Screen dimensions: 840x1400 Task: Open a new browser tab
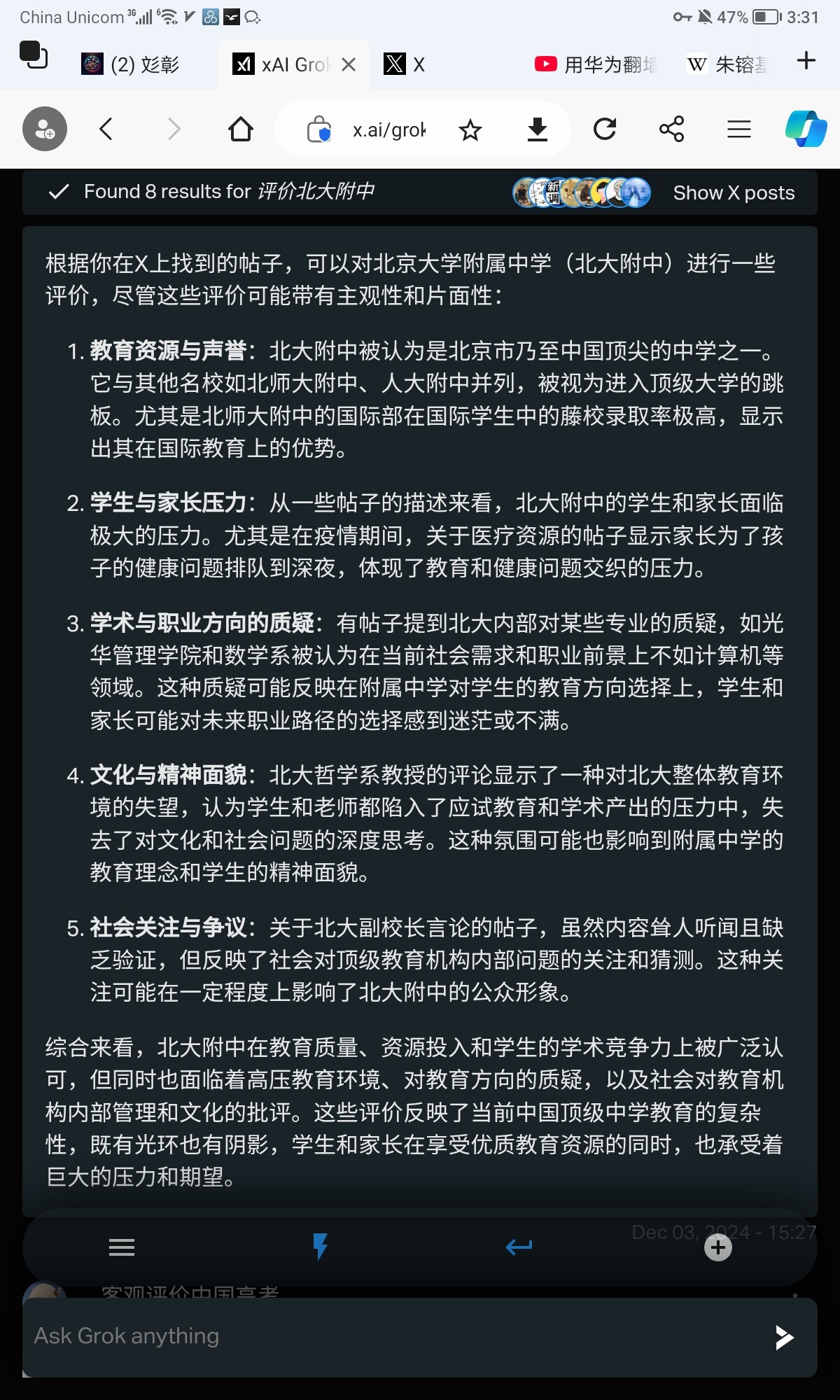(806, 61)
